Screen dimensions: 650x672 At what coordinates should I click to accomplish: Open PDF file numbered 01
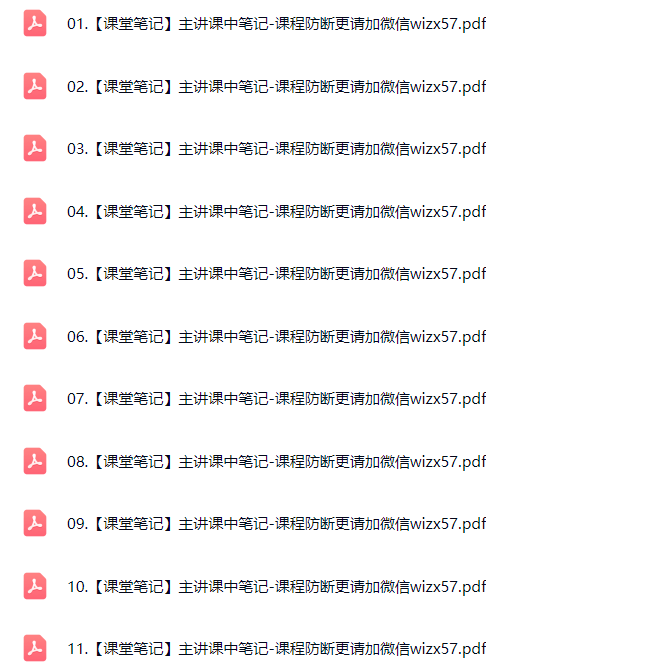coord(276,24)
